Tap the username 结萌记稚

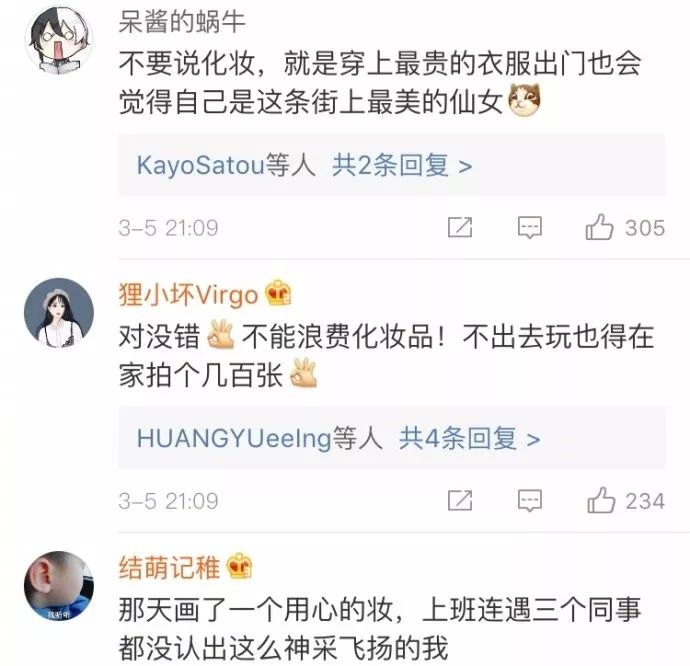[x=171, y=567]
